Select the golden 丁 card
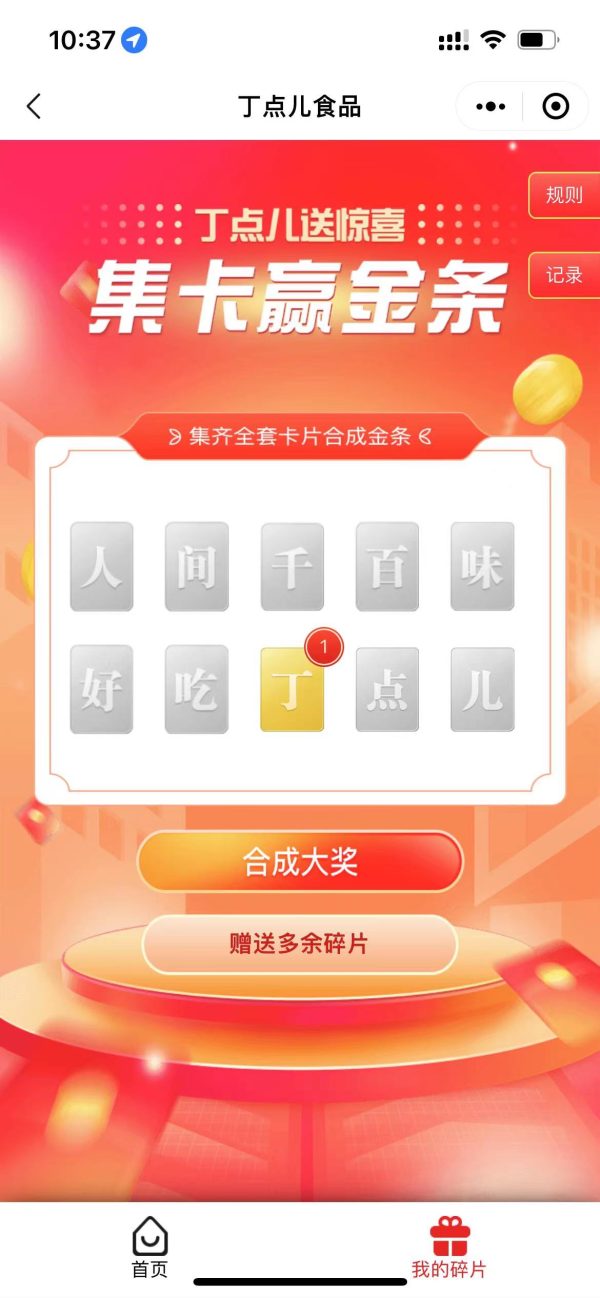This screenshot has height=1298, width=600. point(292,690)
